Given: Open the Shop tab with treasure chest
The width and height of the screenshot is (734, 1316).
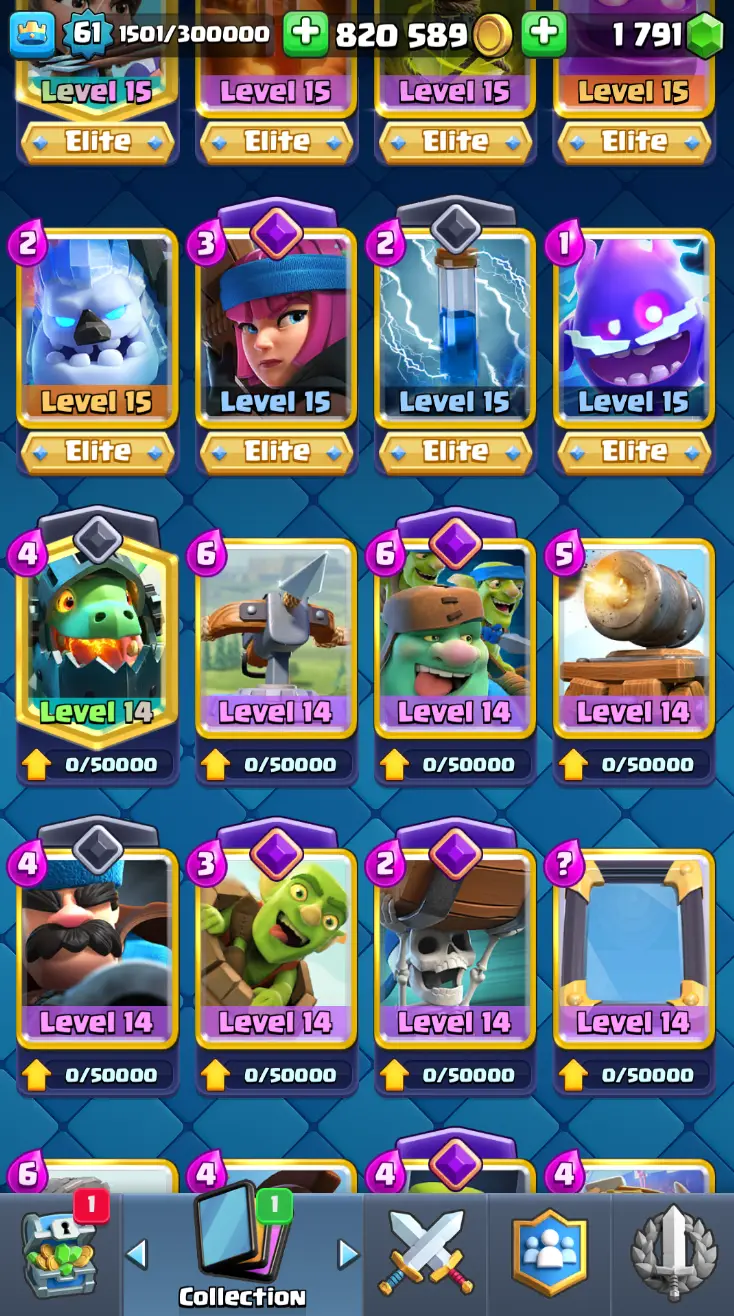Looking at the screenshot, I should click(x=62, y=1255).
